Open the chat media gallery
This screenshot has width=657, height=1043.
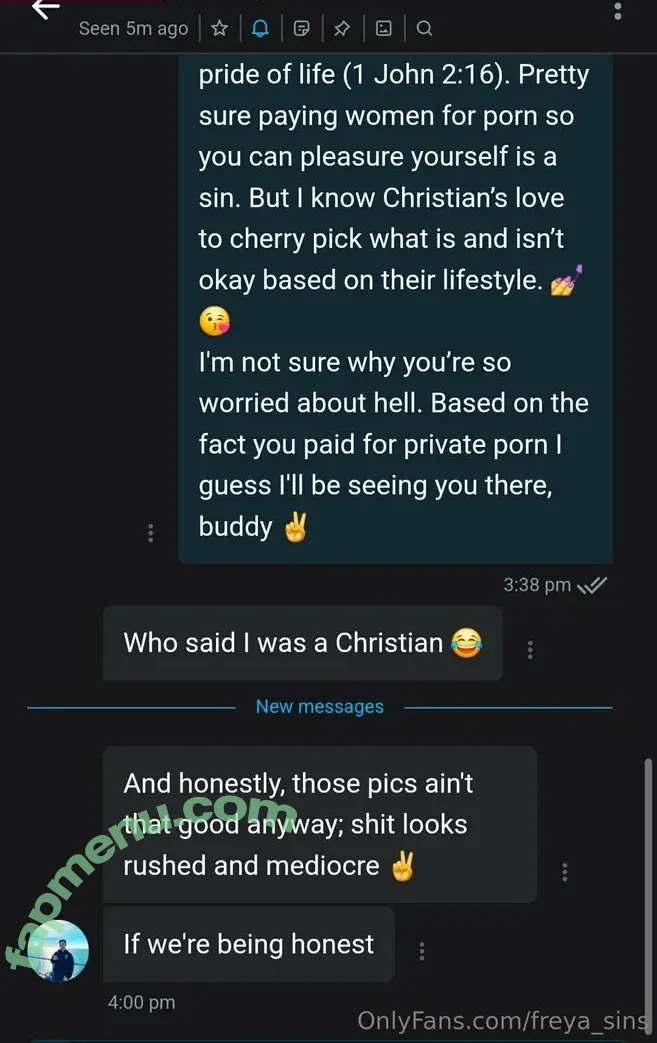(x=383, y=28)
